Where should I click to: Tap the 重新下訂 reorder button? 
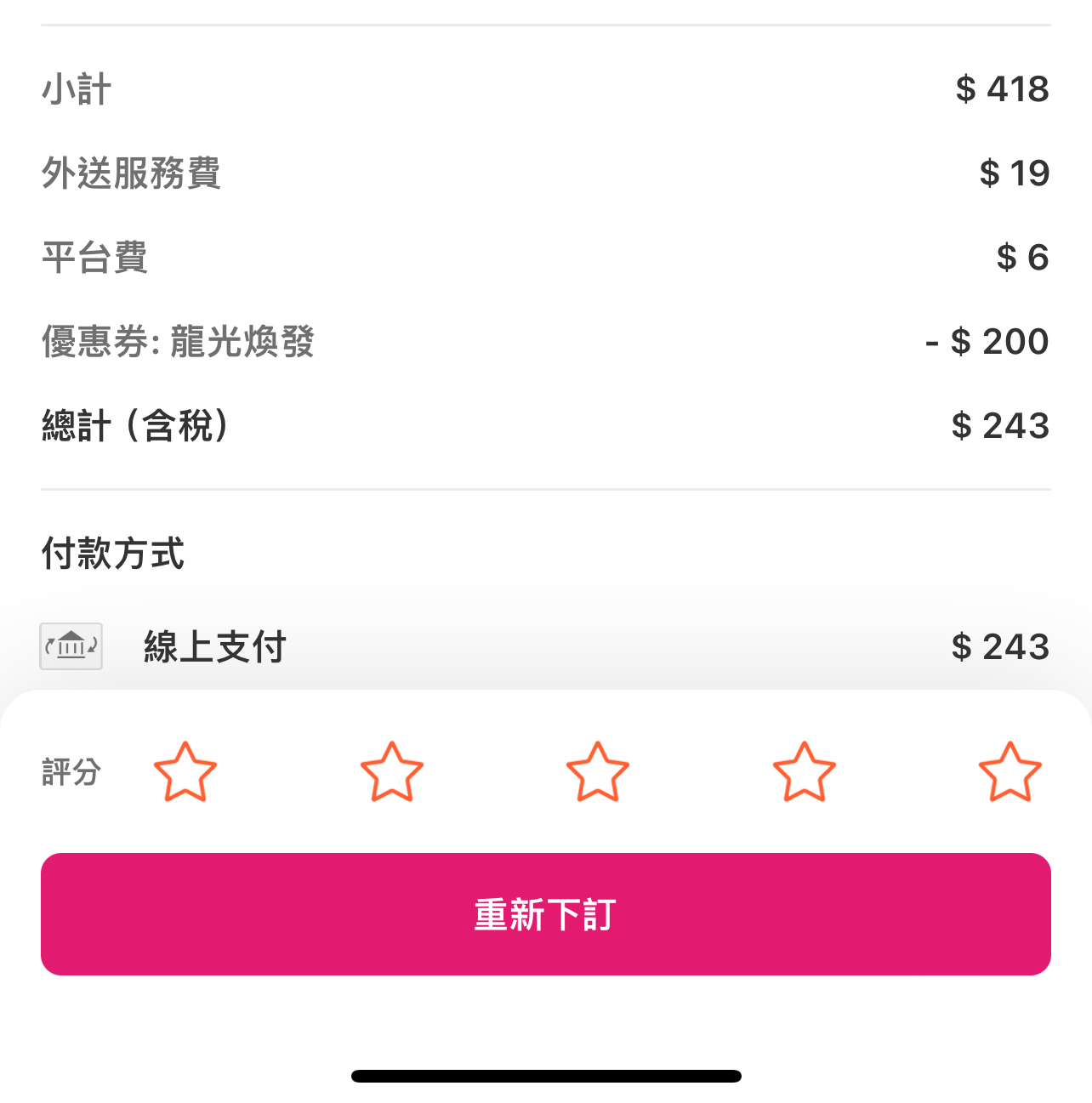point(546,914)
